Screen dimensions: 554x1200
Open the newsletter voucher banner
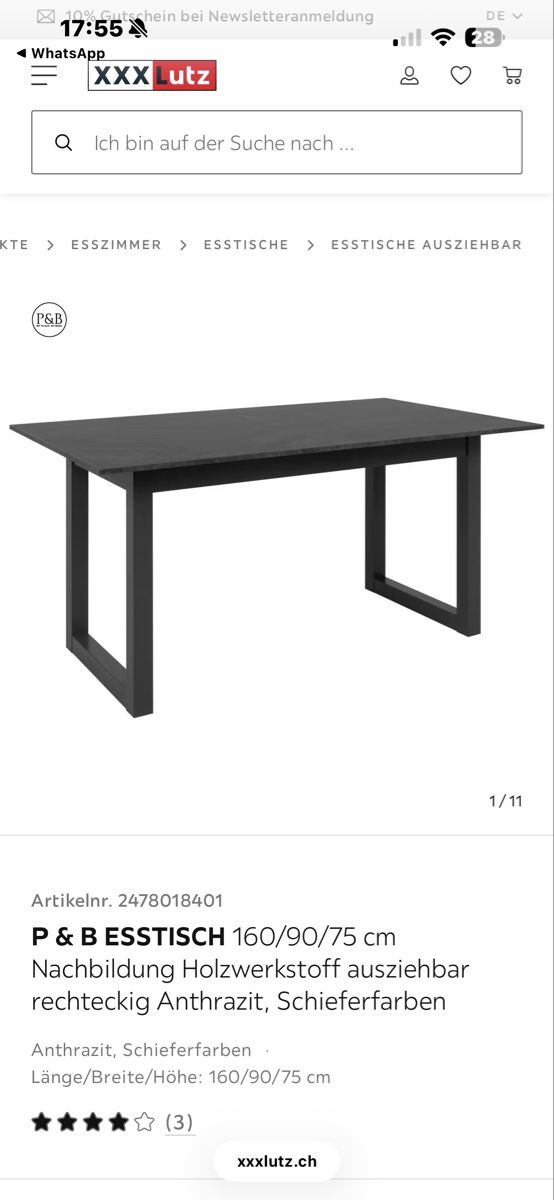(205, 16)
